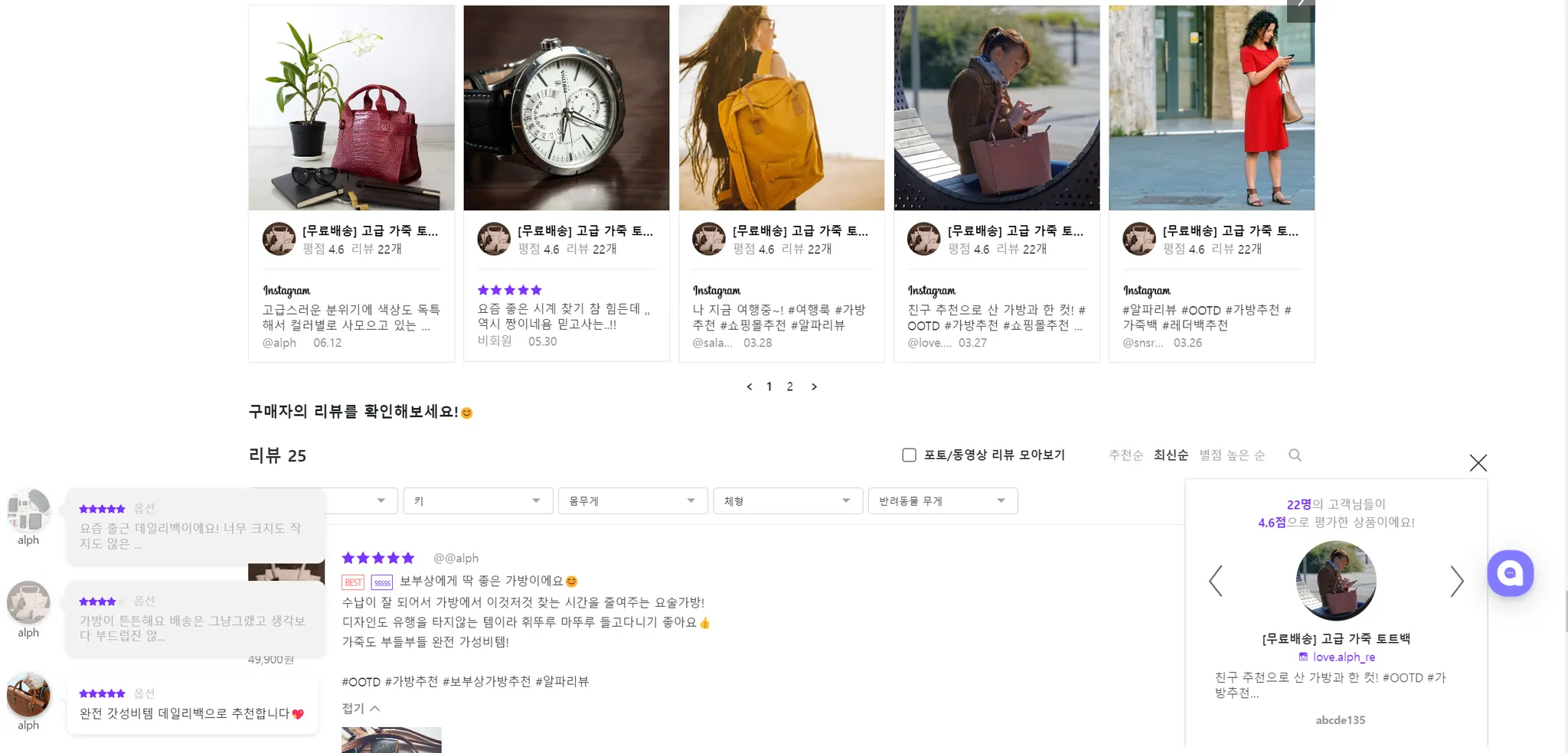
Task: Go to page 2 of photo reviews
Action: tap(789, 386)
